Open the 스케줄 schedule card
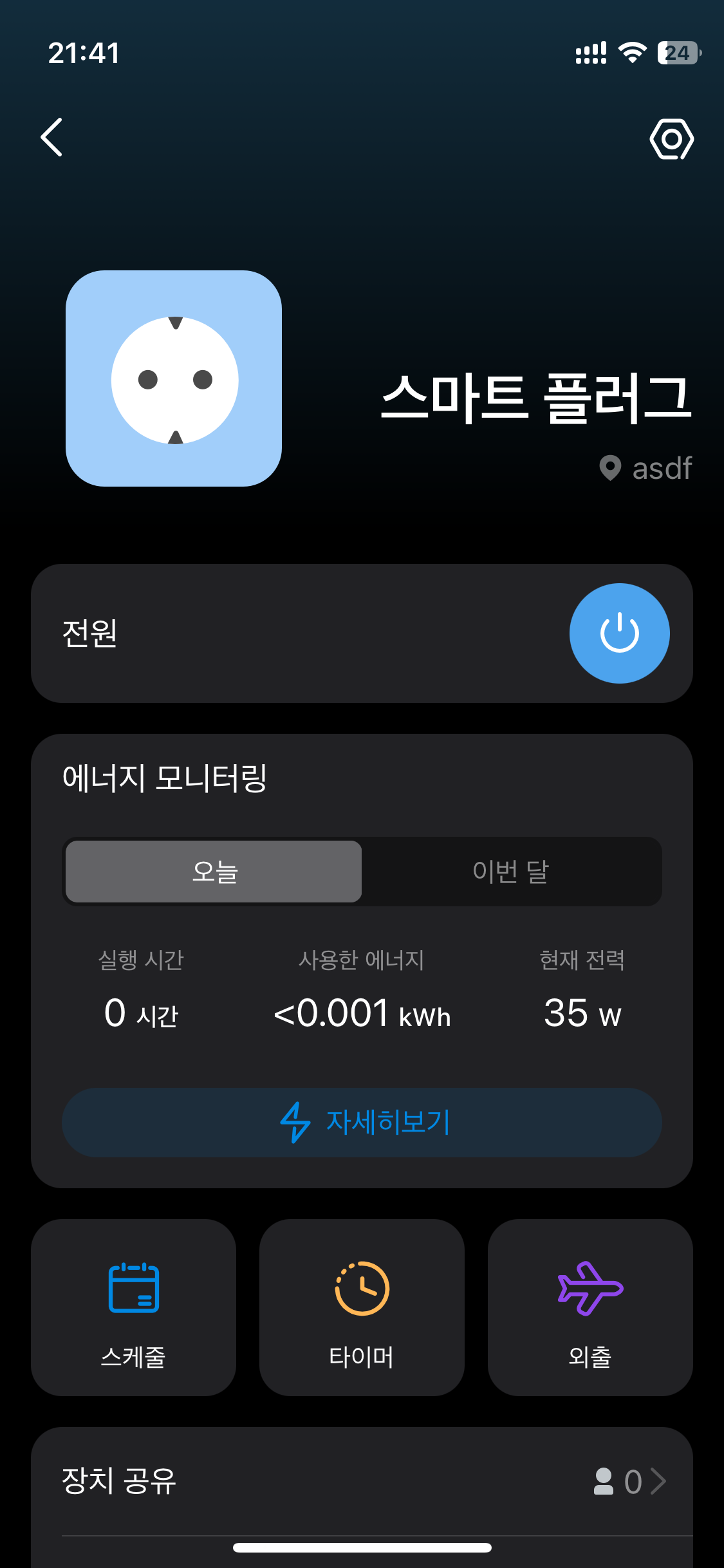 134,1307
